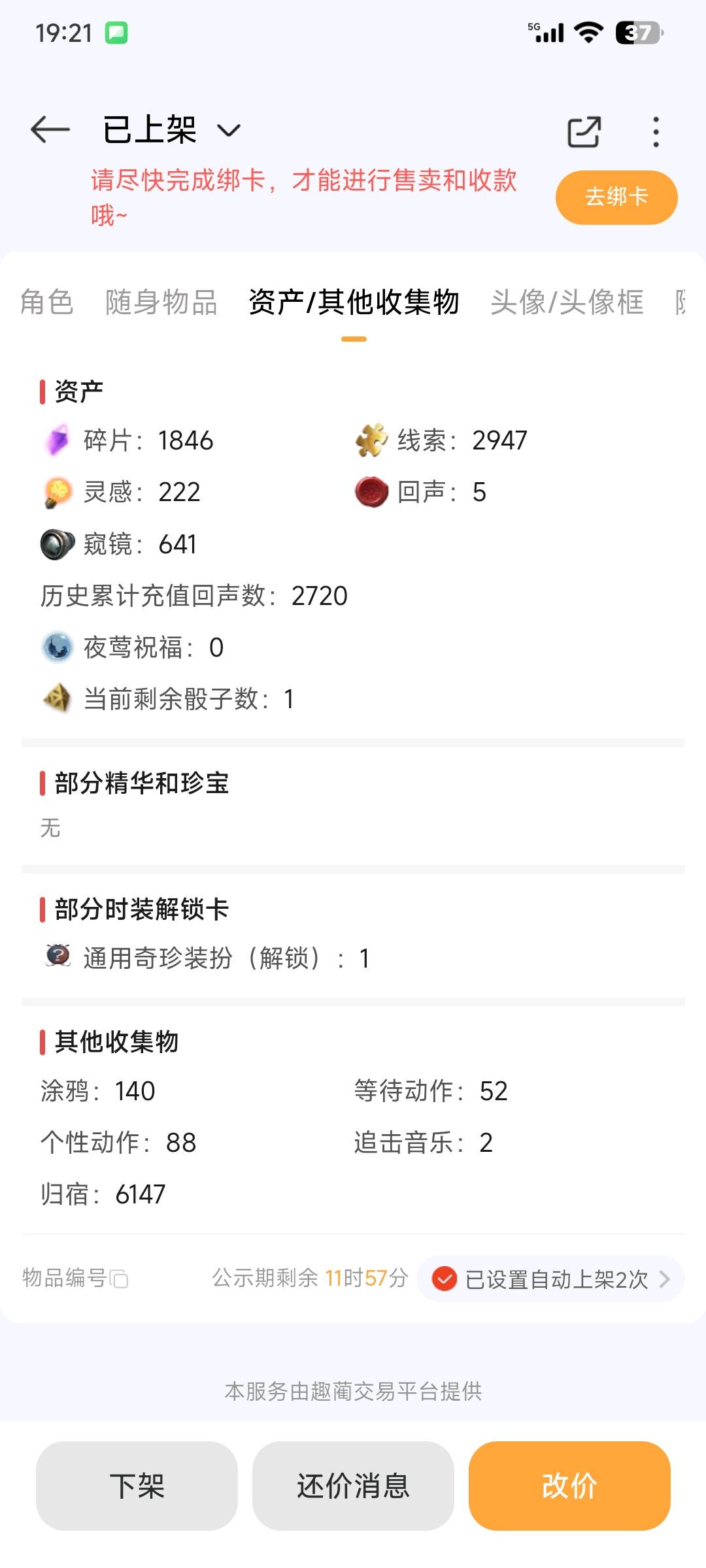Switch to the 头像/头像框 tab
Viewport: 706px width, 1568px height.
coord(567,302)
